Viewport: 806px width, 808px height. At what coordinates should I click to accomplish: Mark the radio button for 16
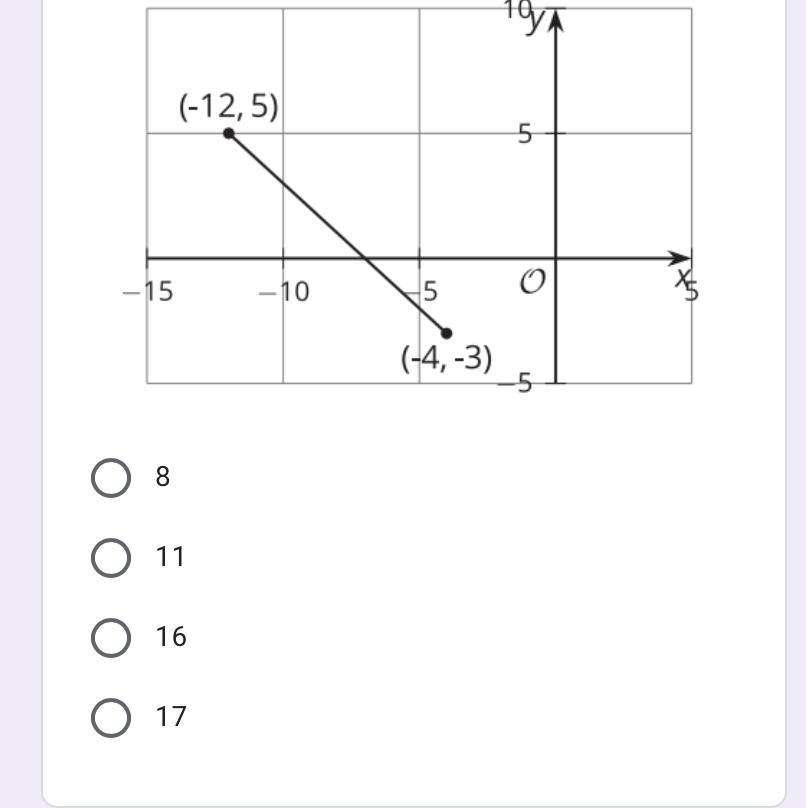pyautogui.click(x=111, y=637)
